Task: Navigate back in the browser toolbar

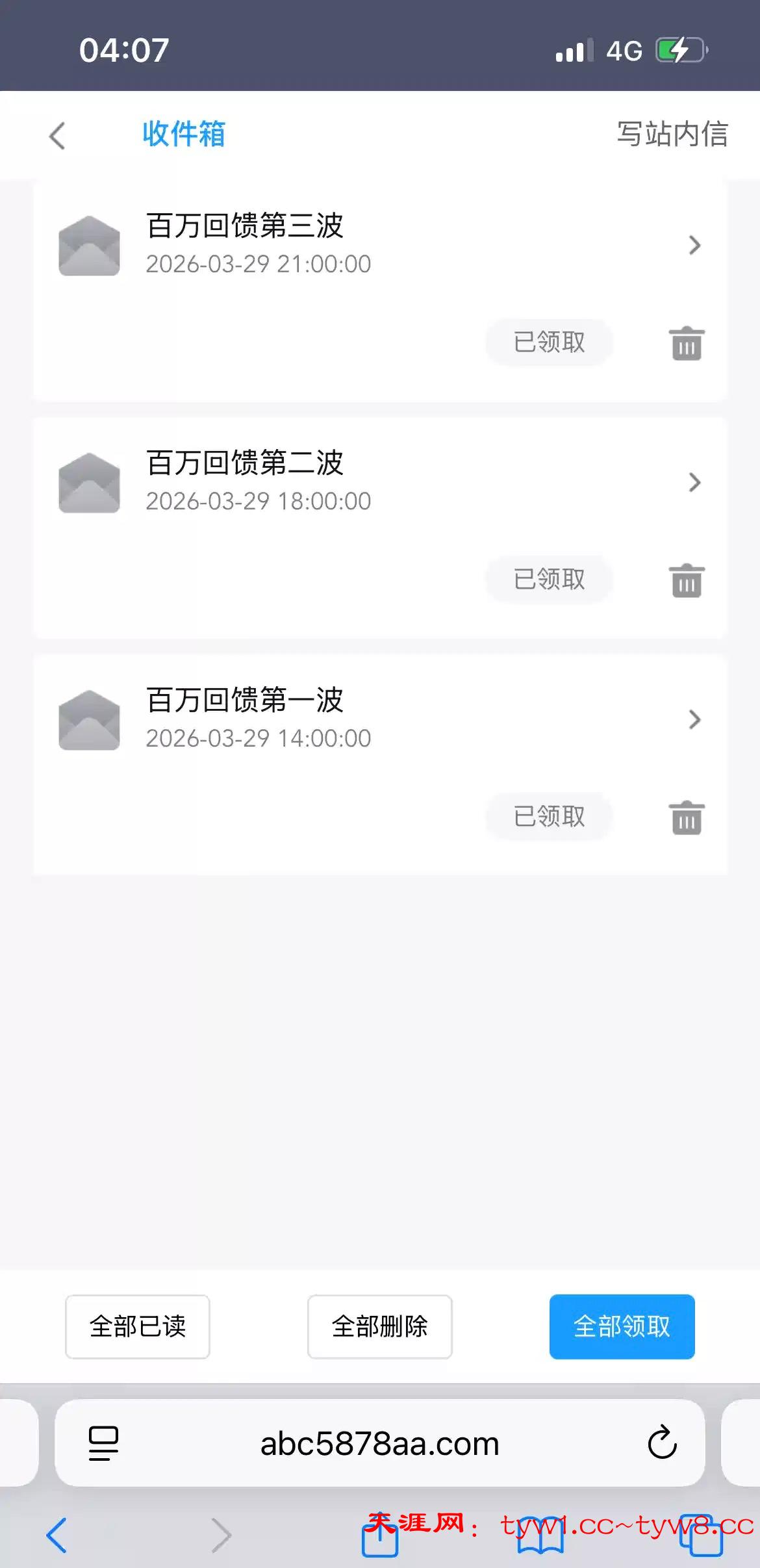Action: tap(57, 1536)
